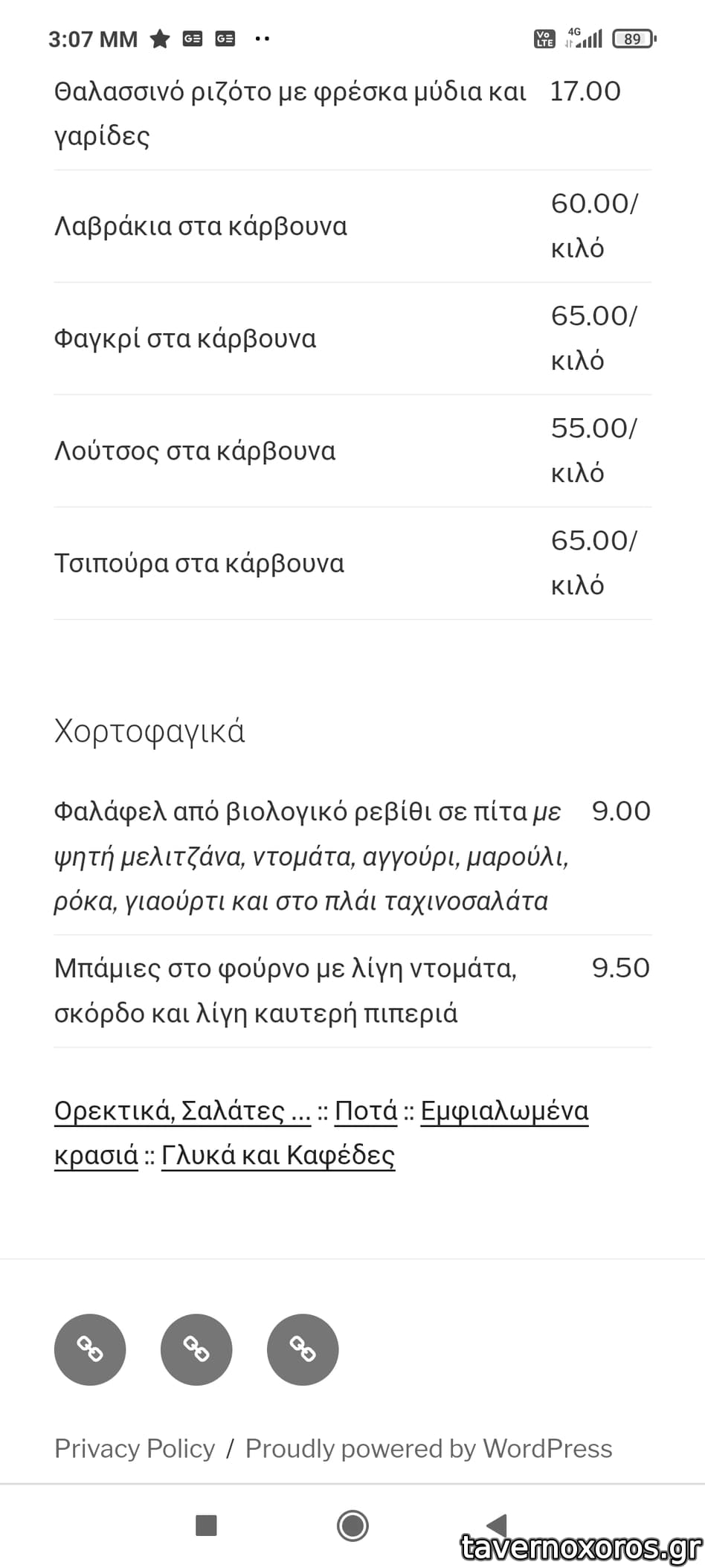Go to the home screen
The image size is (705, 1568).
[x=352, y=1526]
